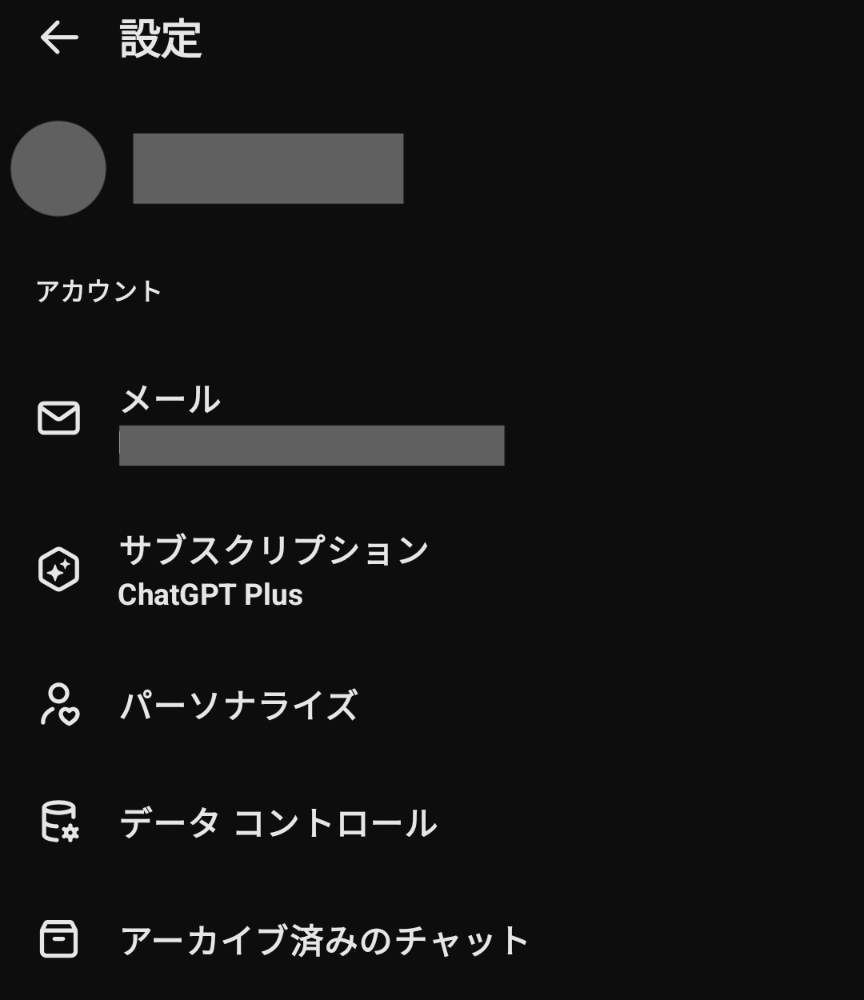Image resolution: width=864 pixels, height=1000 pixels.
Task: Tap the archive box icon
Action: (x=58, y=938)
